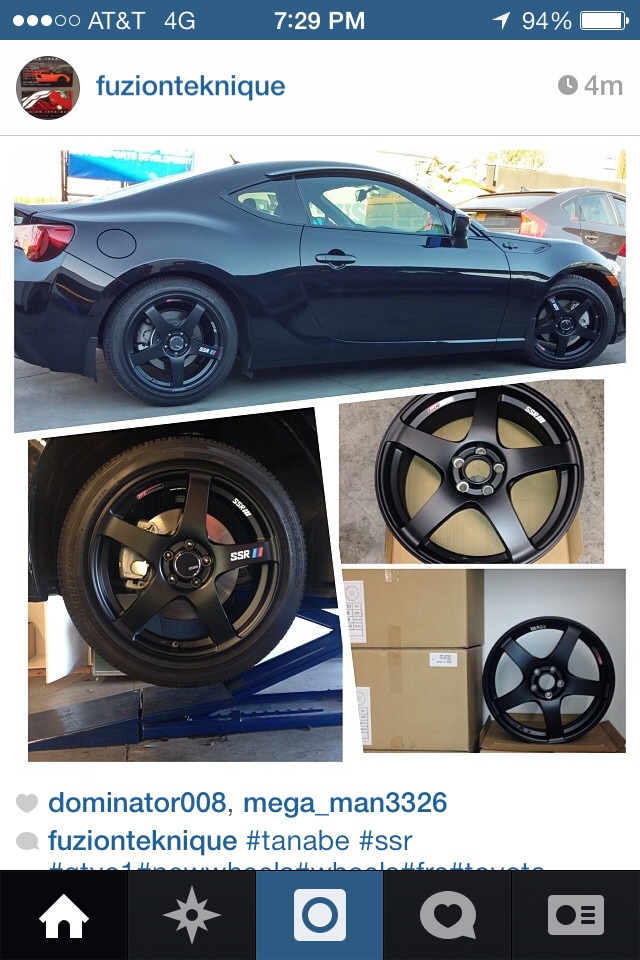Open the Camera tab
640x960 pixels.
(319, 915)
